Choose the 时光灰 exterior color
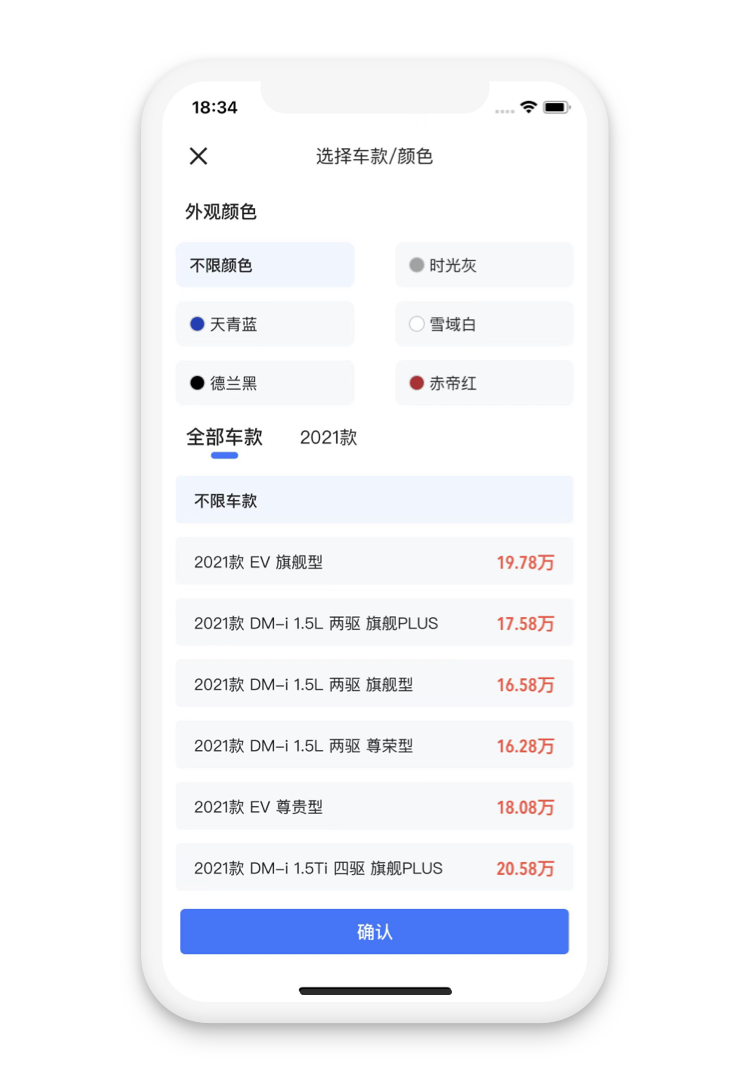The height and width of the screenshot is (1084, 750). (484, 265)
